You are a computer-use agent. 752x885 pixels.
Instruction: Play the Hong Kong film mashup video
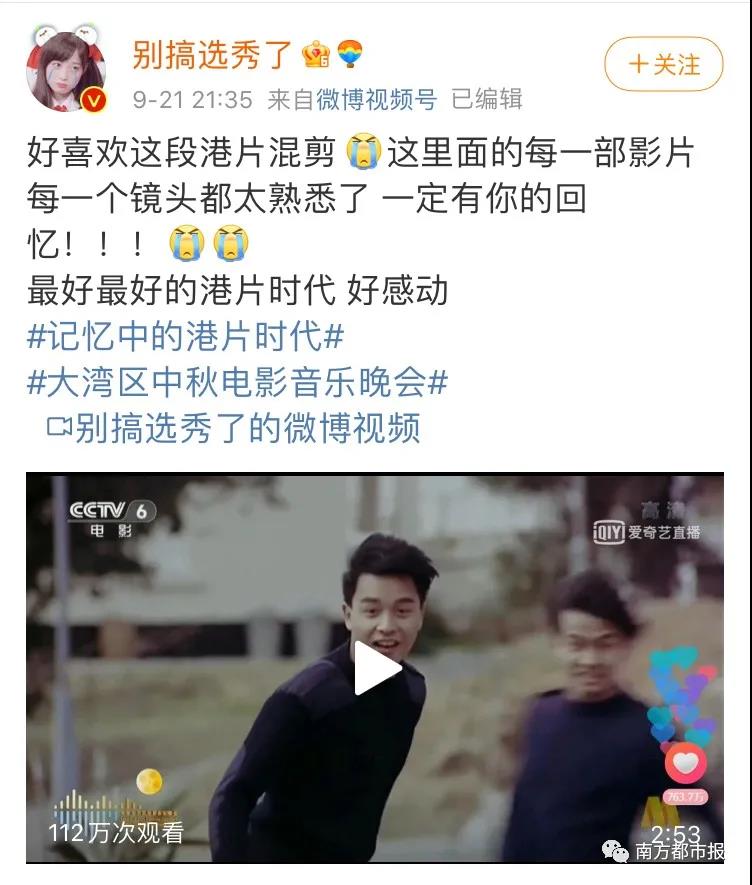point(376,668)
